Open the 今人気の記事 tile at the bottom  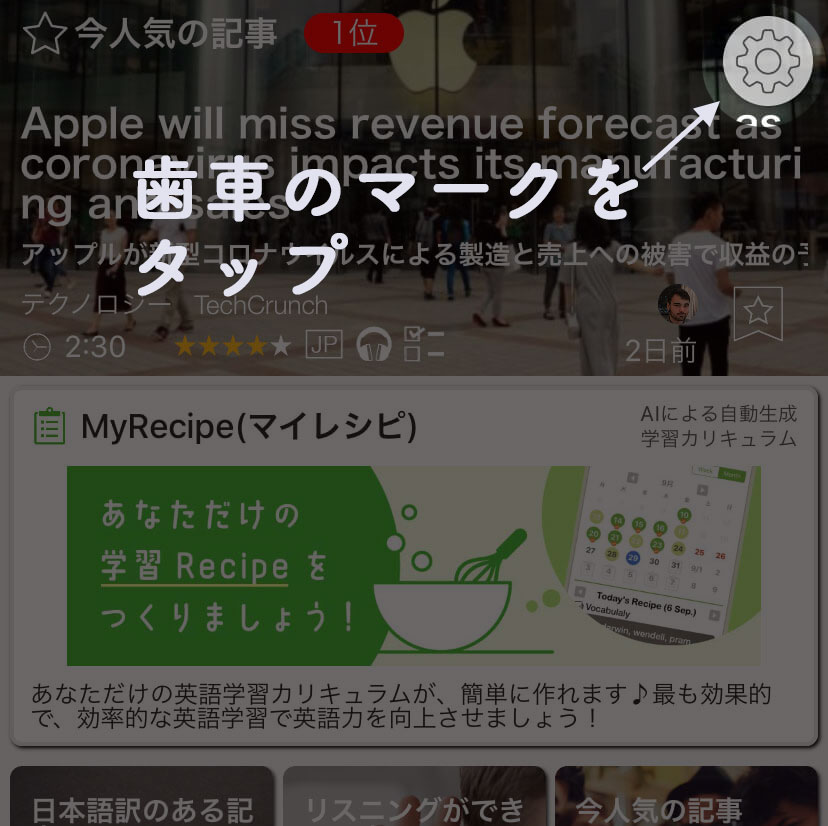(686, 797)
